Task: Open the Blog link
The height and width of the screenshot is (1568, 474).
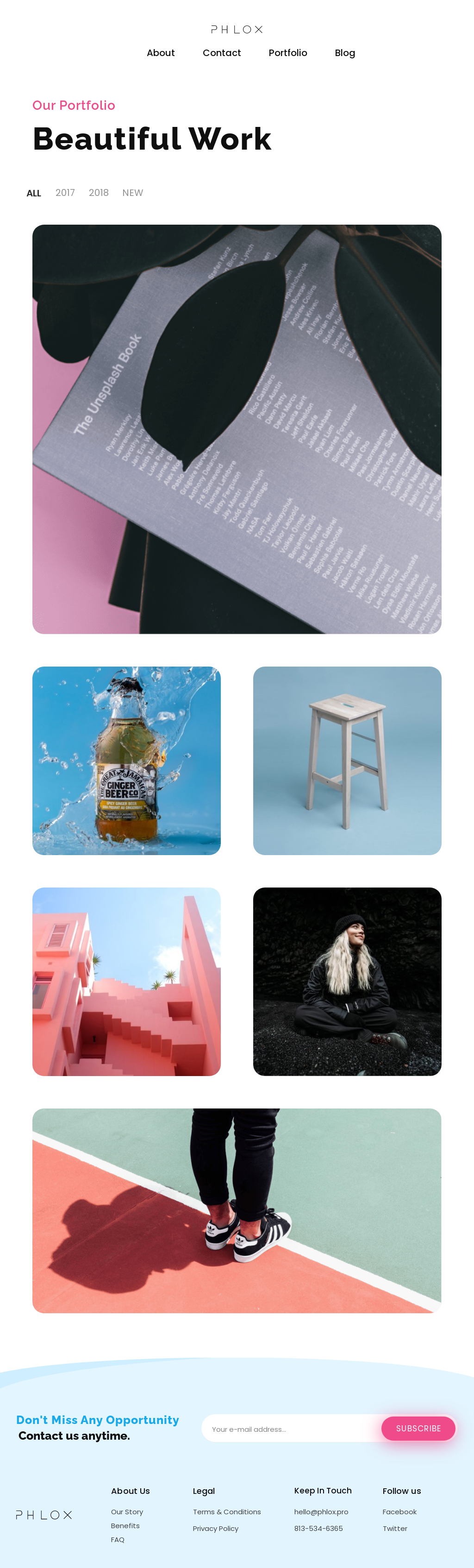Action: point(344,53)
